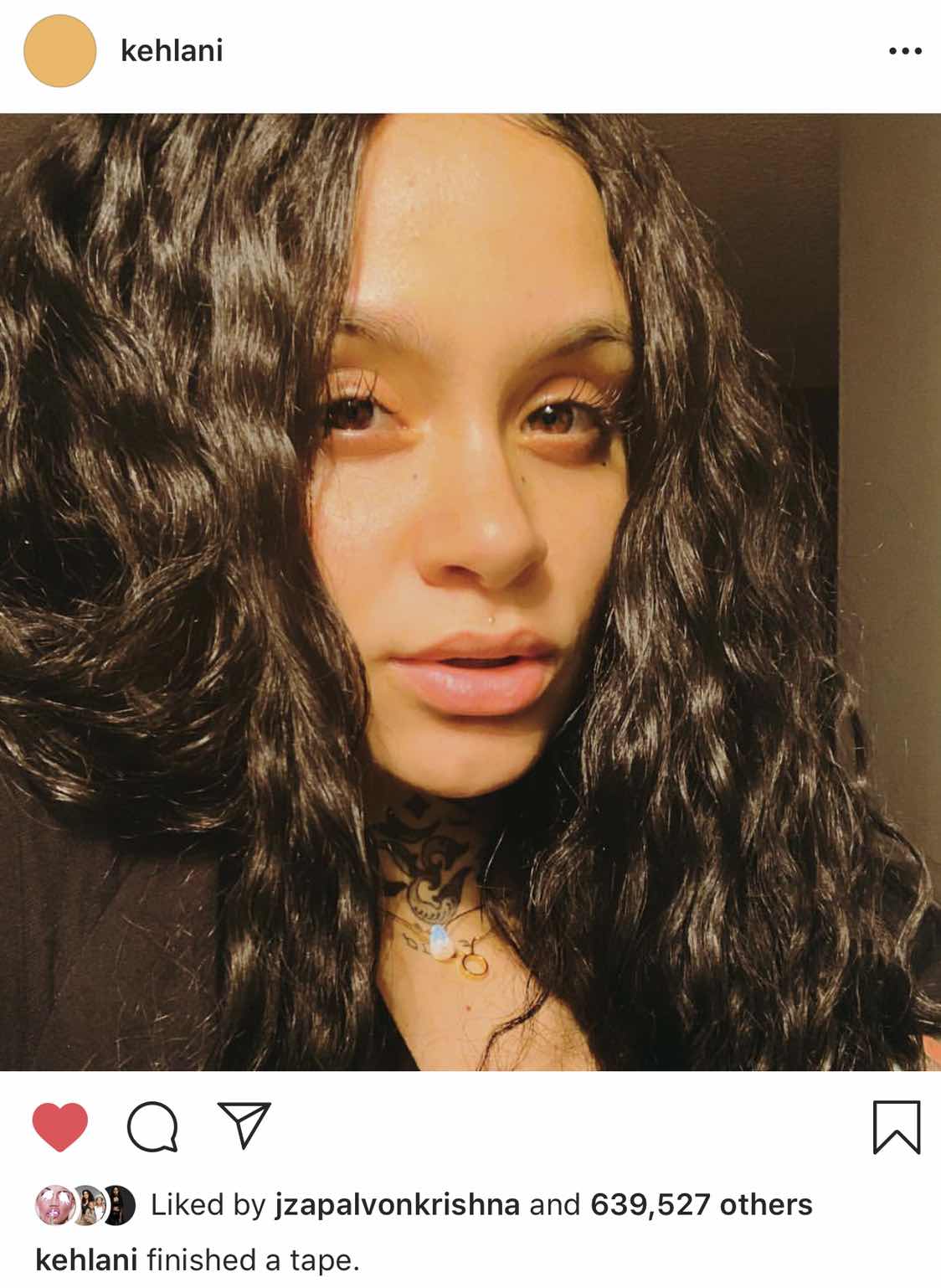The height and width of the screenshot is (1288, 941).
Task: Open comments via speech bubble icon
Action: click(152, 1126)
